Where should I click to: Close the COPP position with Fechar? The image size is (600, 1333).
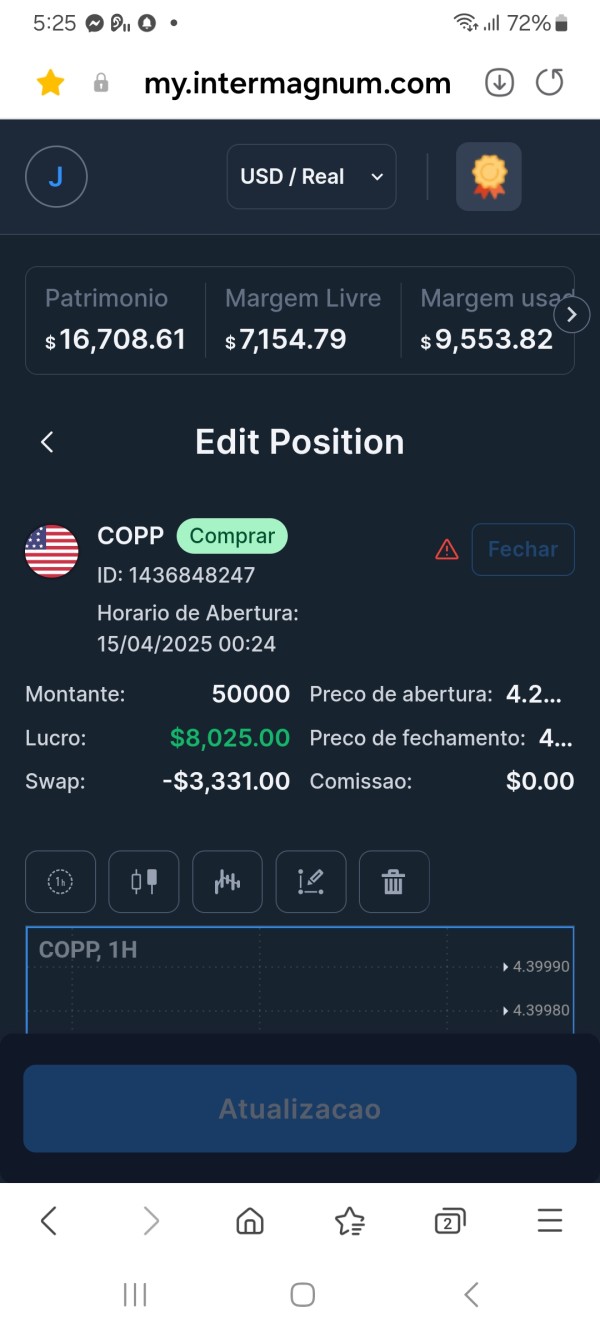(x=523, y=549)
